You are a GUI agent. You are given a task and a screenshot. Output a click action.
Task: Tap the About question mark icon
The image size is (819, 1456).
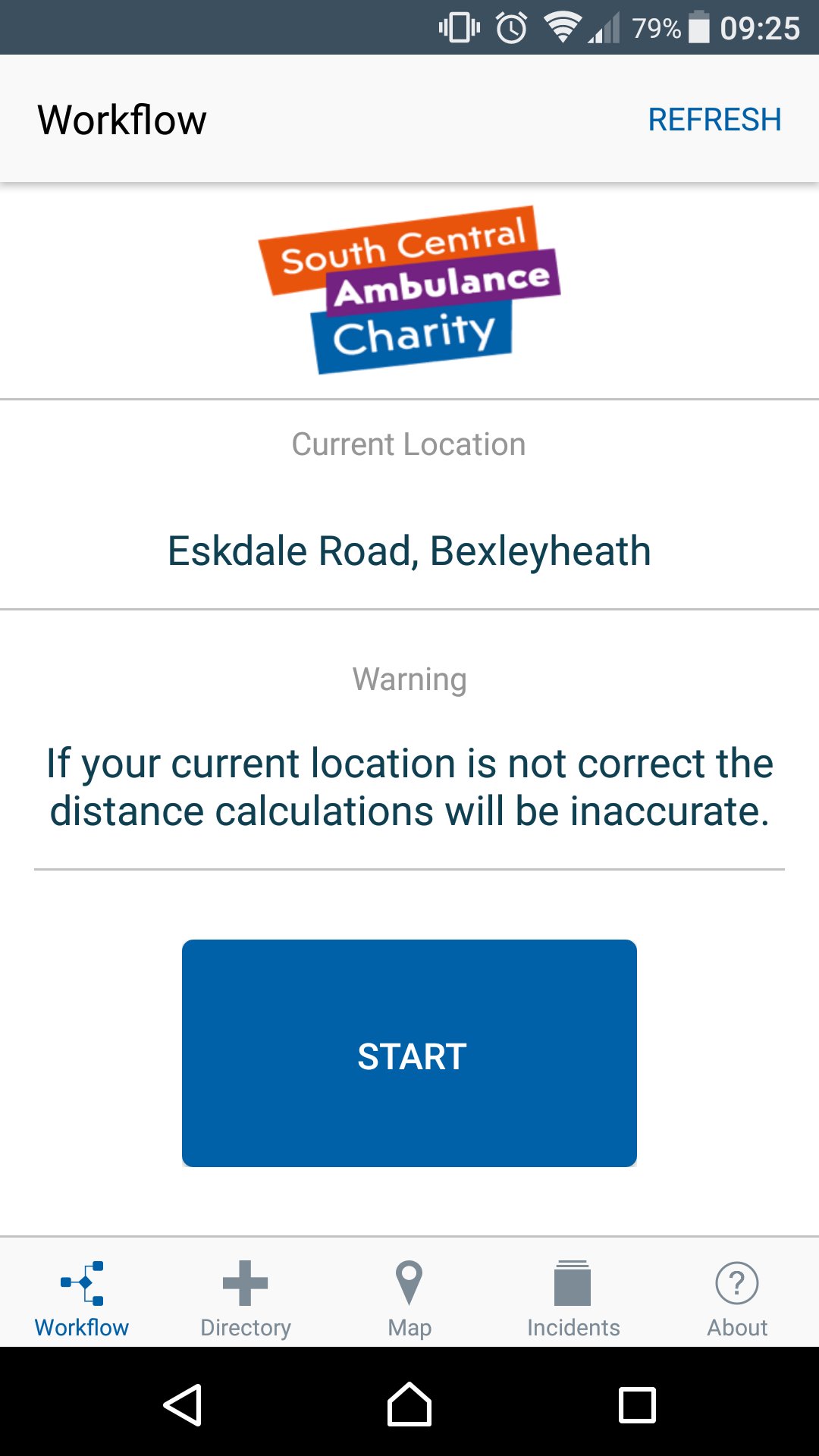737,1282
